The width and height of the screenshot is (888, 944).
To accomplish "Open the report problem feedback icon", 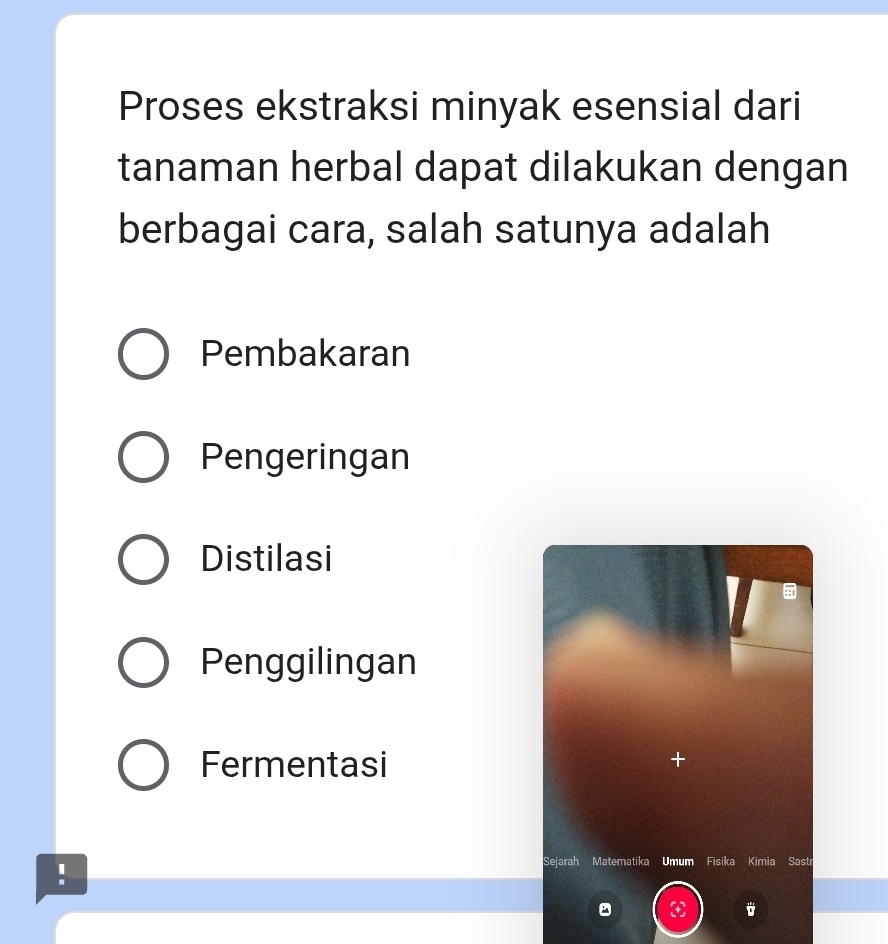I will [x=61, y=875].
